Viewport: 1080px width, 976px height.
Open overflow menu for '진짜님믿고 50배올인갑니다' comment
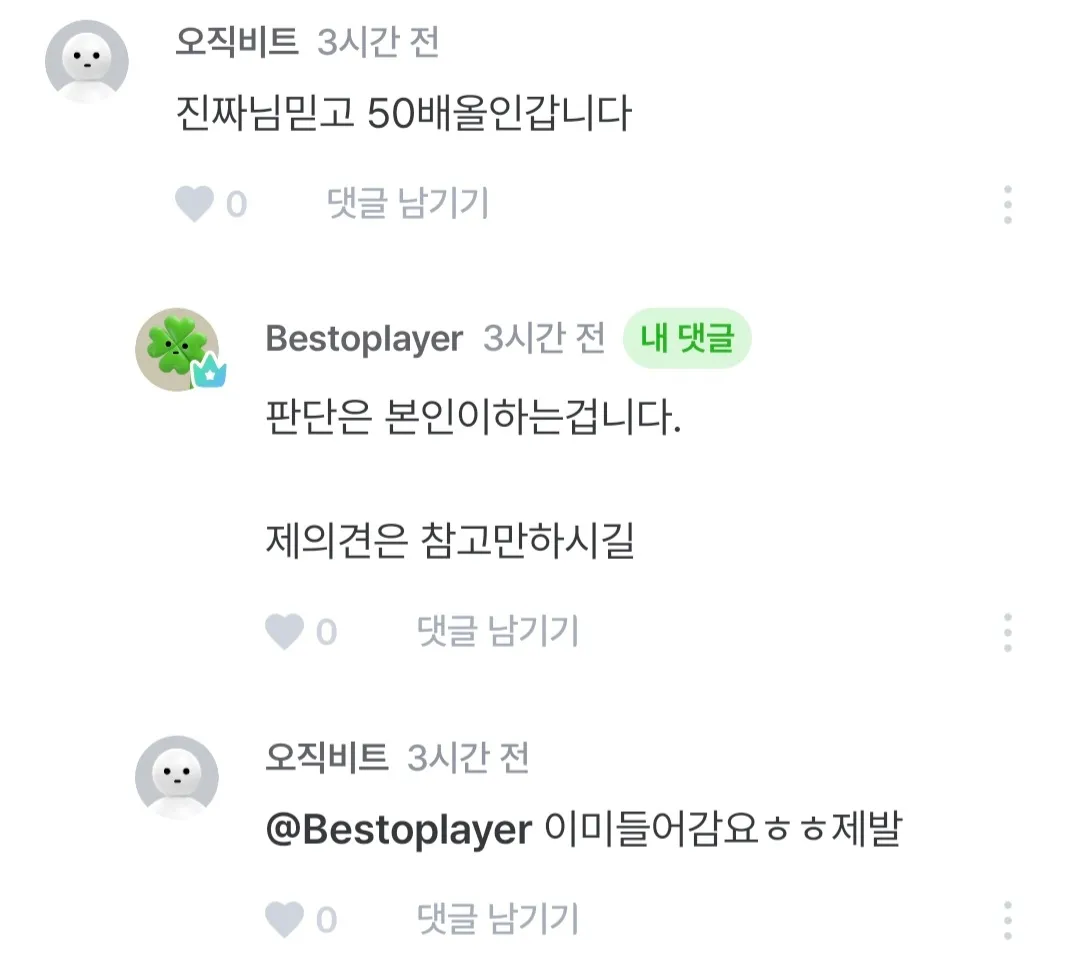(1007, 204)
